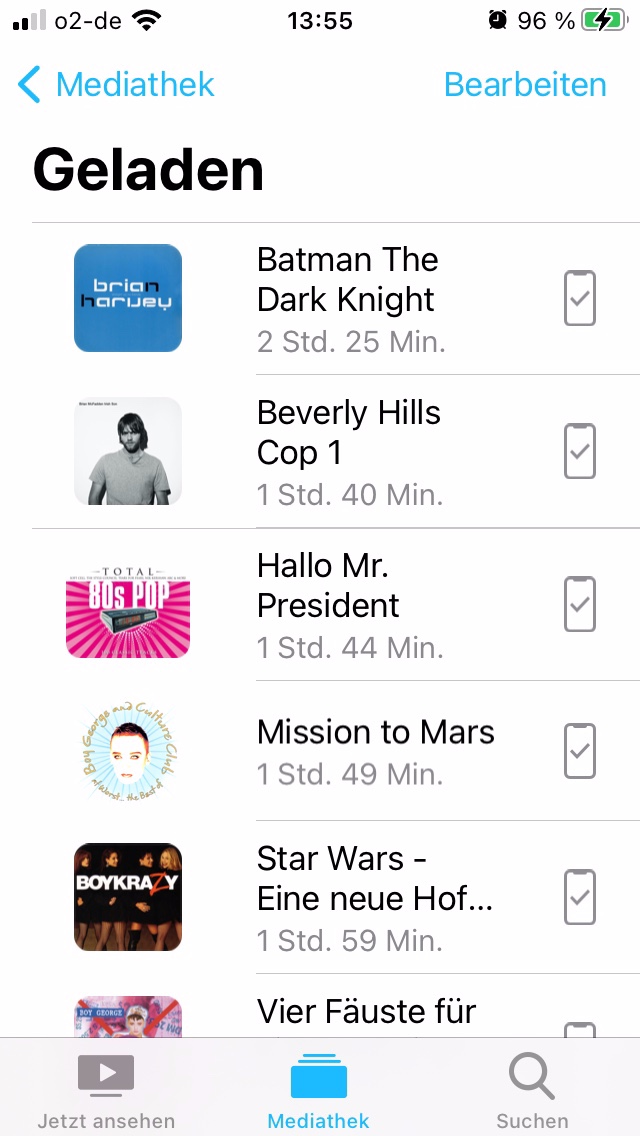Open Beverly Hills Cop 1
Viewport: 640px width, 1136px height.
click(348, 452)
